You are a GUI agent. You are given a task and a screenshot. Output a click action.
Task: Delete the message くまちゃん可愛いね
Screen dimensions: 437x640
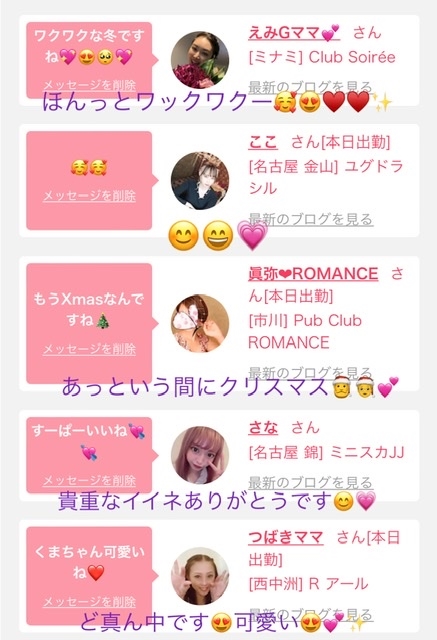(89, 602)
